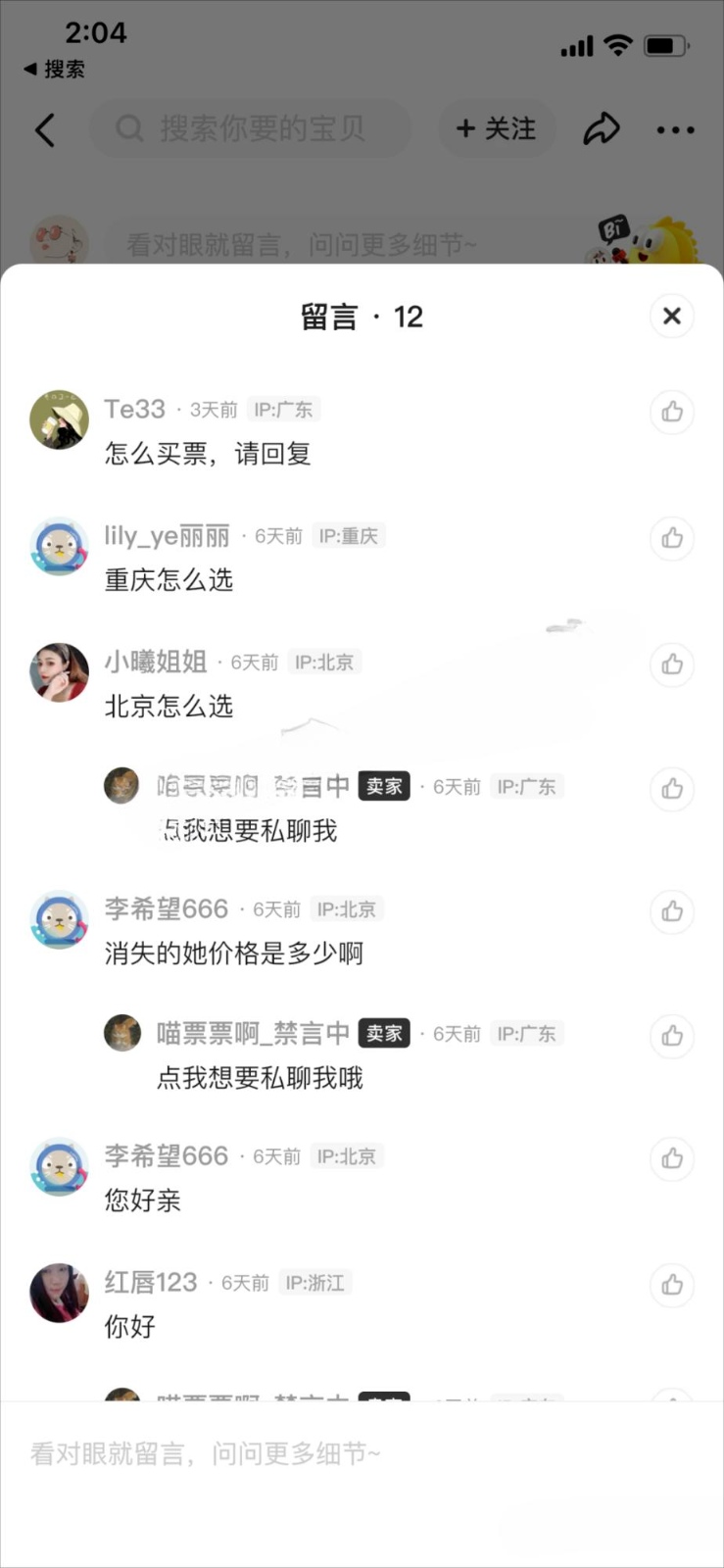This screenshot has height=1568, width=724.
Task: Like 李希望666's comment 您好亲
Action: [x=671, y=1158]
